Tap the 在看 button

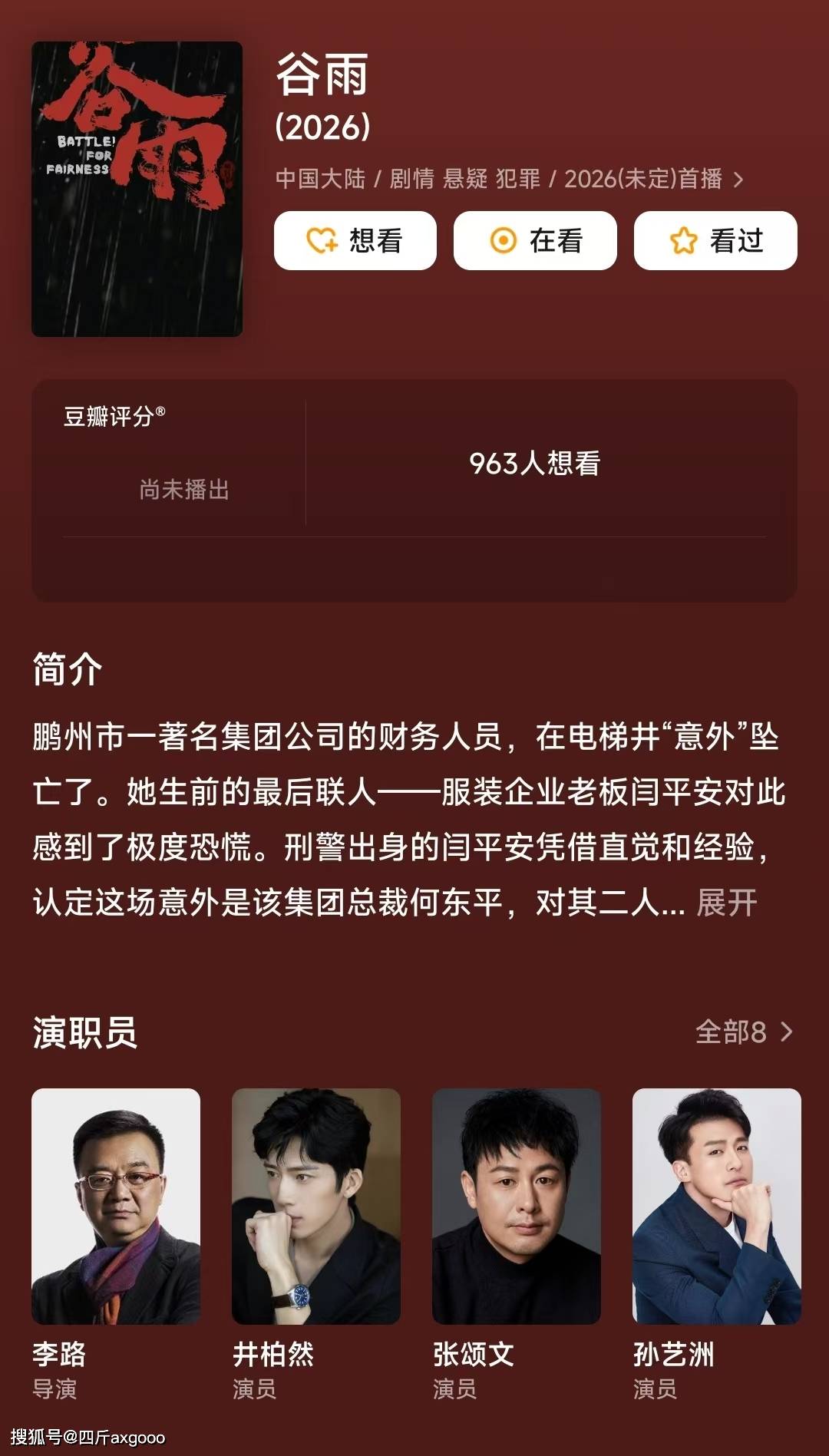[x=535, y=241]
